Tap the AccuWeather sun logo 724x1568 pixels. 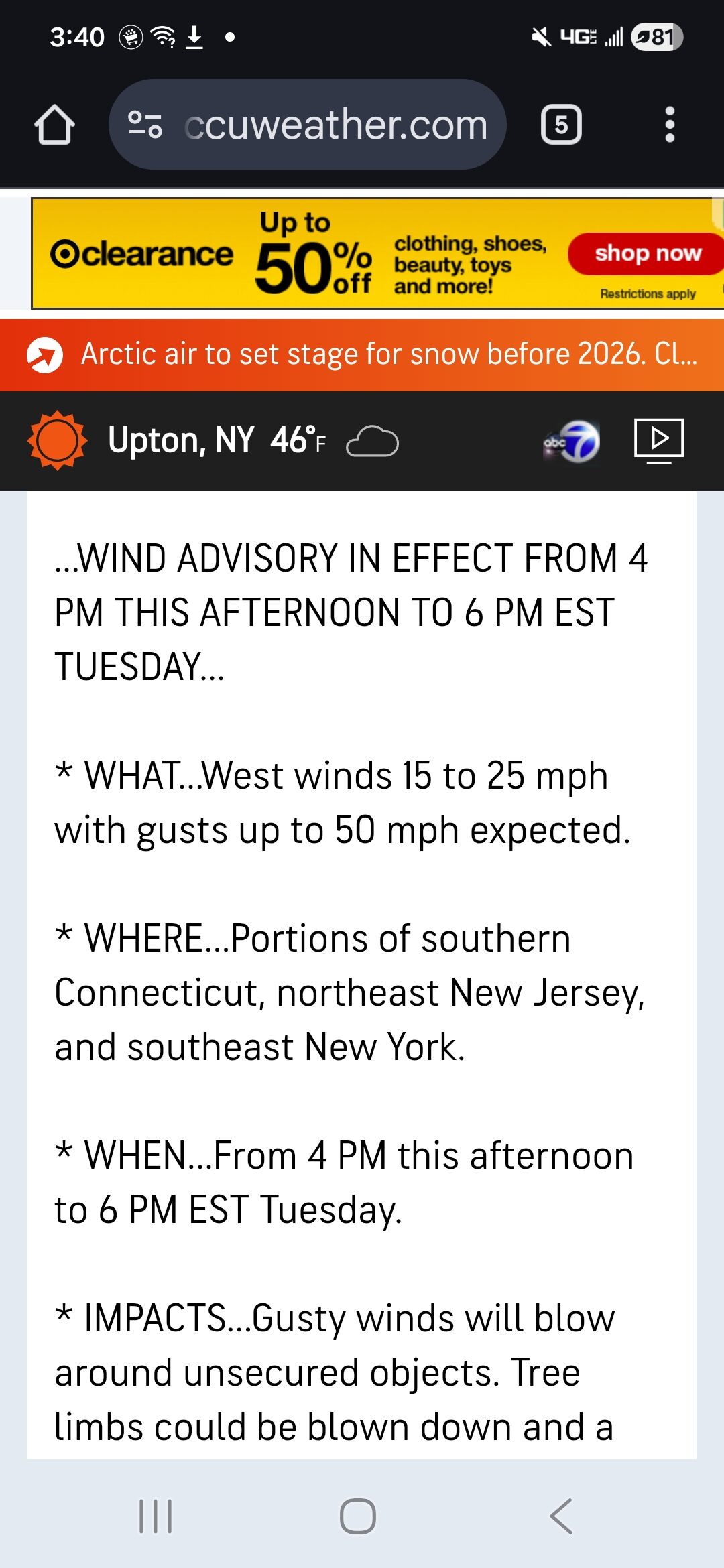58,440
